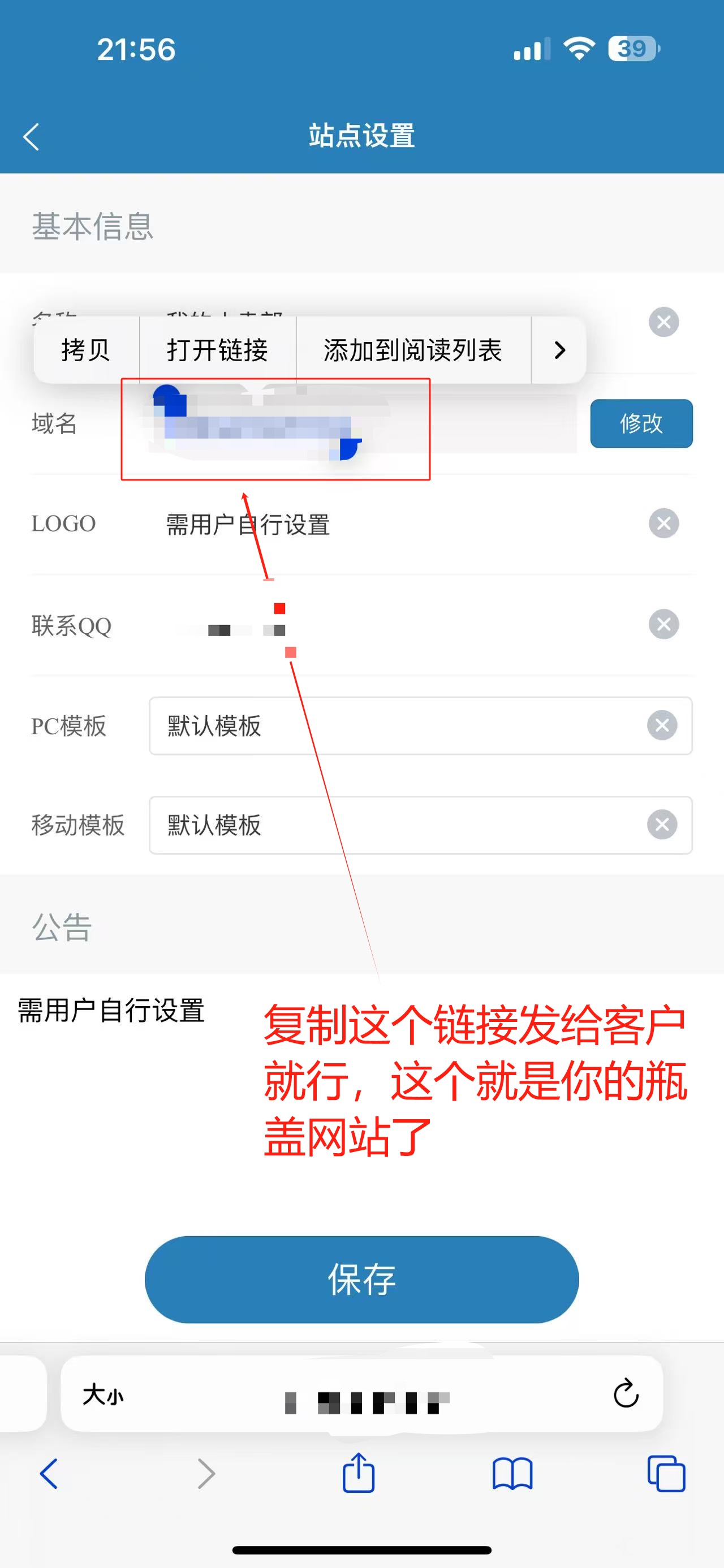Tap the 修改 button next to 域名
Viewport: 724px width, 1568px height.
pyautogui.click(x=641, y=423)
